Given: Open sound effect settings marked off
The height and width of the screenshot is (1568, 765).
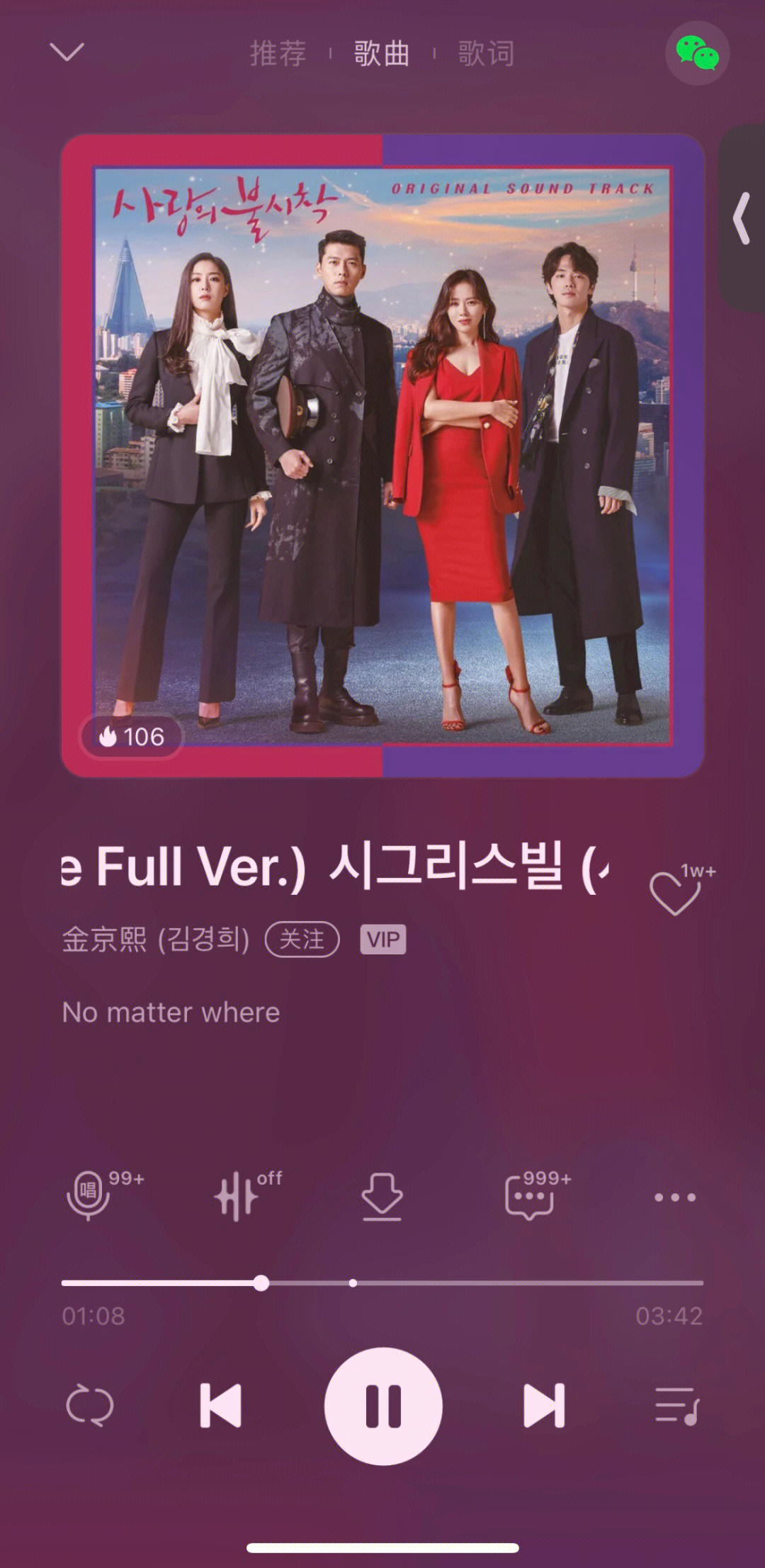Looking at the screenshot, I should point(237,1196).
